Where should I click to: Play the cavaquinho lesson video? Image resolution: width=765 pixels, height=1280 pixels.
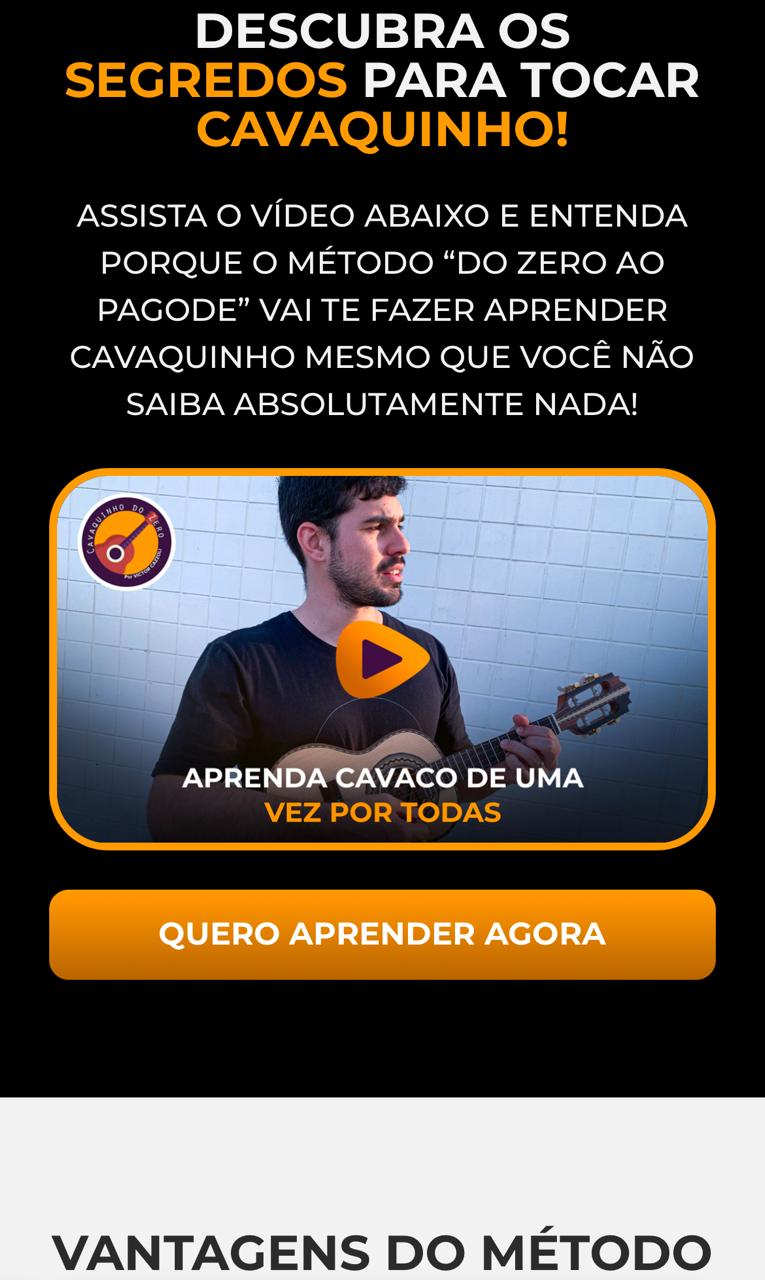click(382, 659)
